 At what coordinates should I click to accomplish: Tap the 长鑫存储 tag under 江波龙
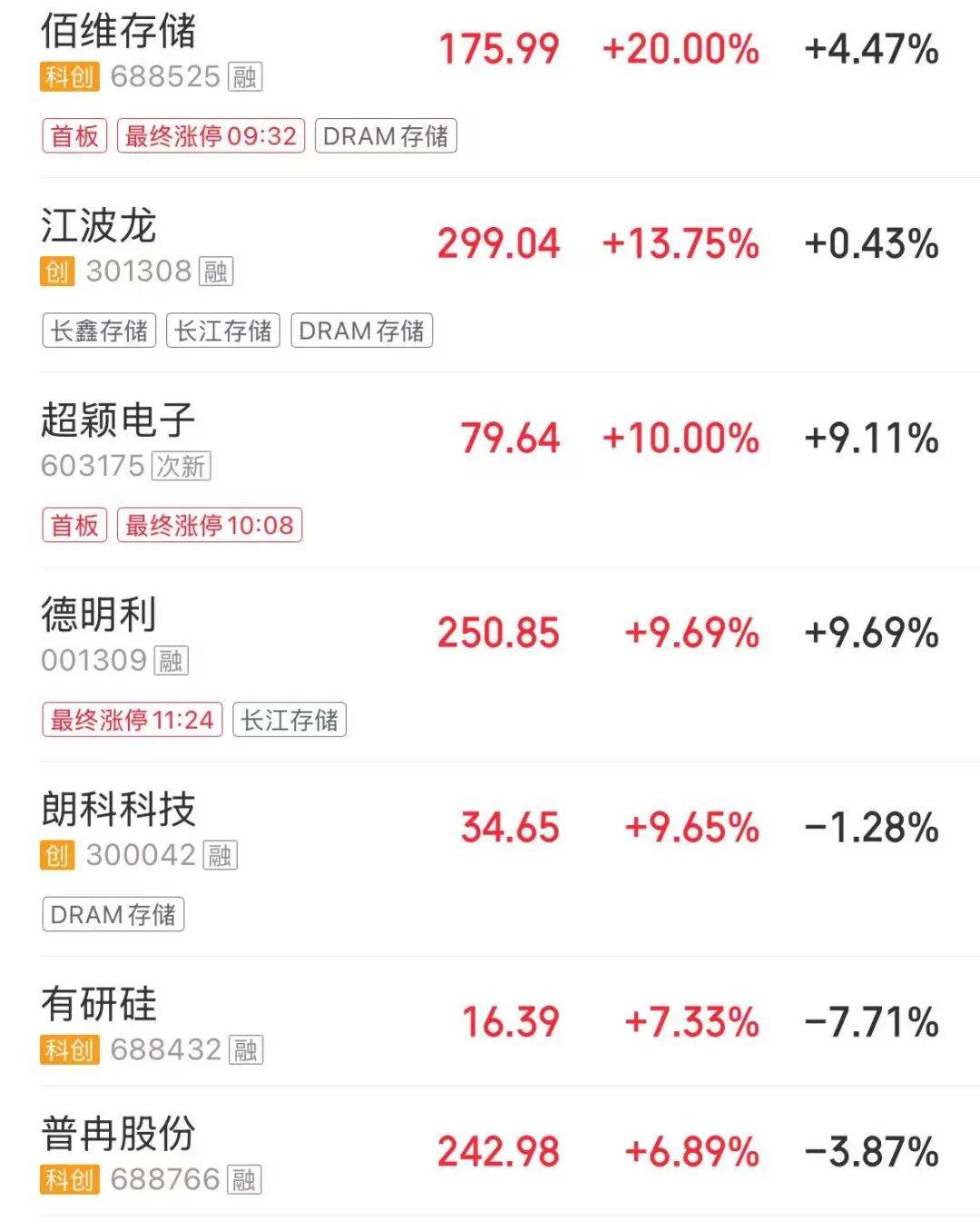[x=99, y=330]
